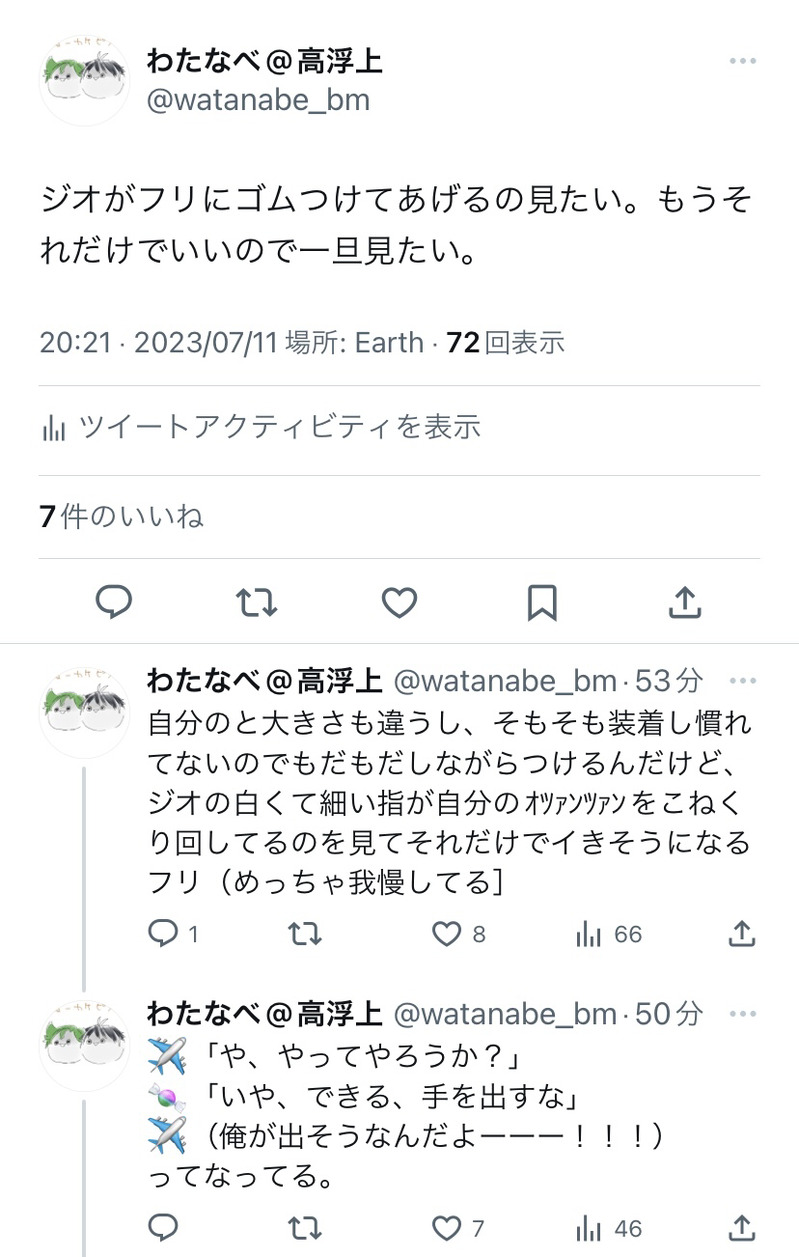Retweet the main tweet
799x1257 pixels.
(257, 602)
